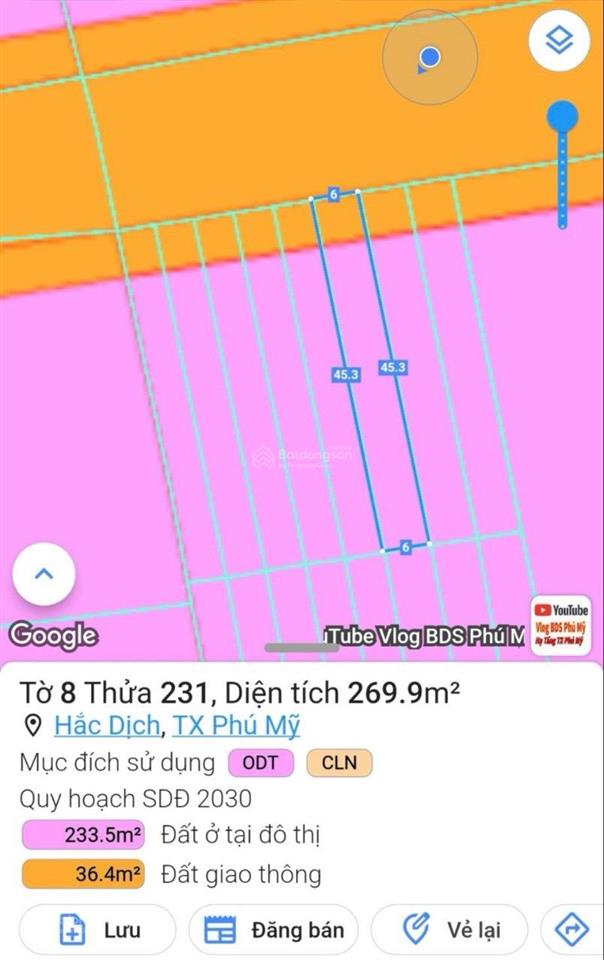Image resolution: width=604 pixels, height=960 pixels.
Task: Tap the round chevron-up button
Action: coord(44,575)
